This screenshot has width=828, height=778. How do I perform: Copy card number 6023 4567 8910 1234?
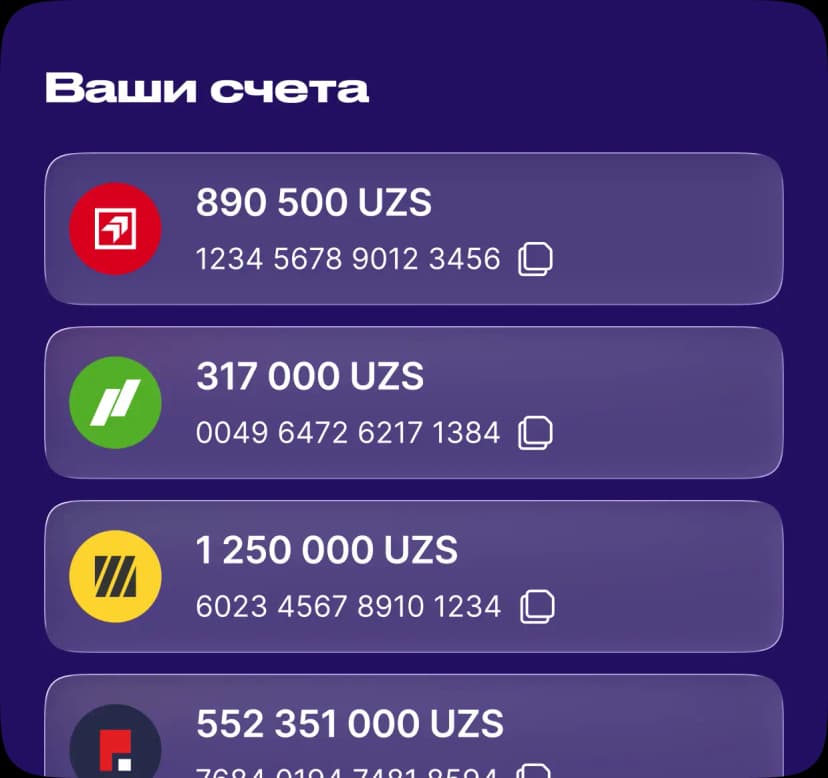click(x=537, y=606)
